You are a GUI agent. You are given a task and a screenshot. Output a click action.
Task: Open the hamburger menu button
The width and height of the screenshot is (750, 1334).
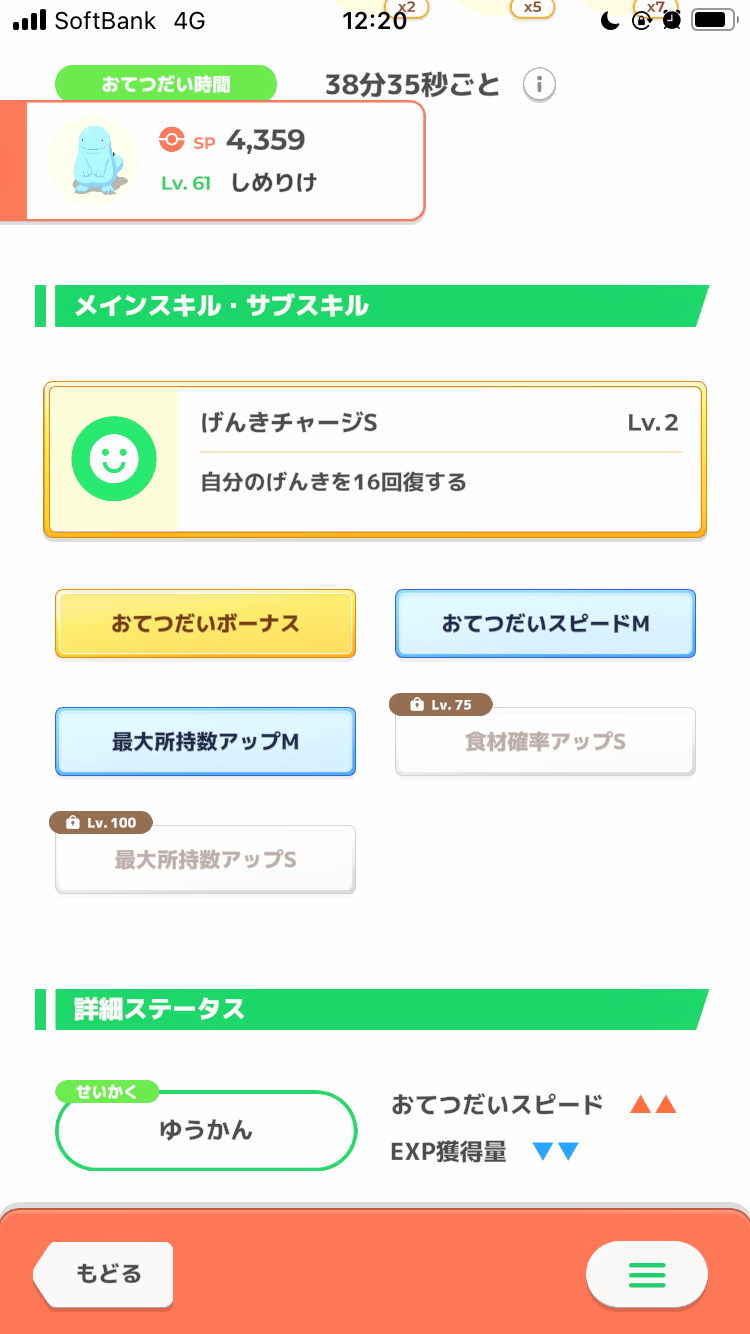646,1274
